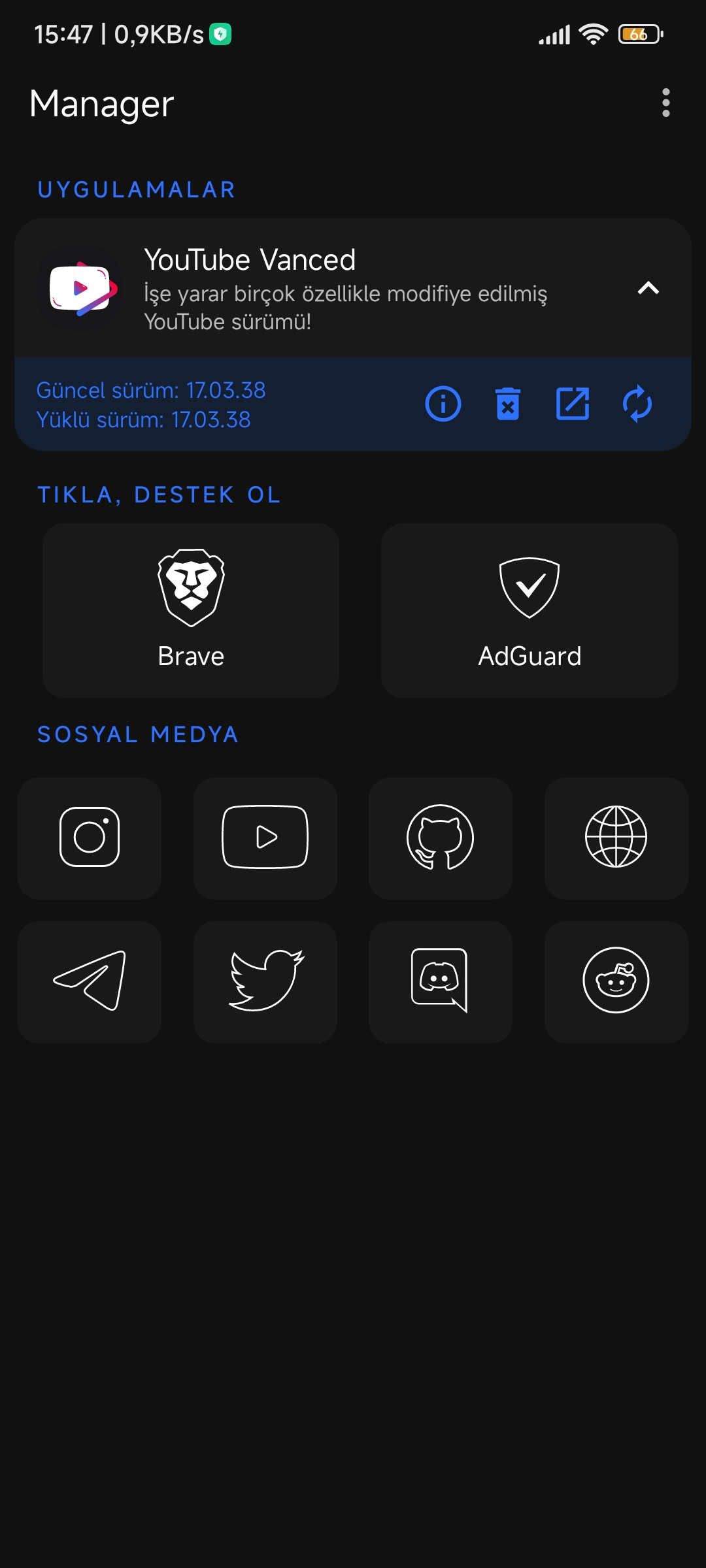Open the website globe link
Viewport: 706px width, 1568px height.
(x=616, y=838)
